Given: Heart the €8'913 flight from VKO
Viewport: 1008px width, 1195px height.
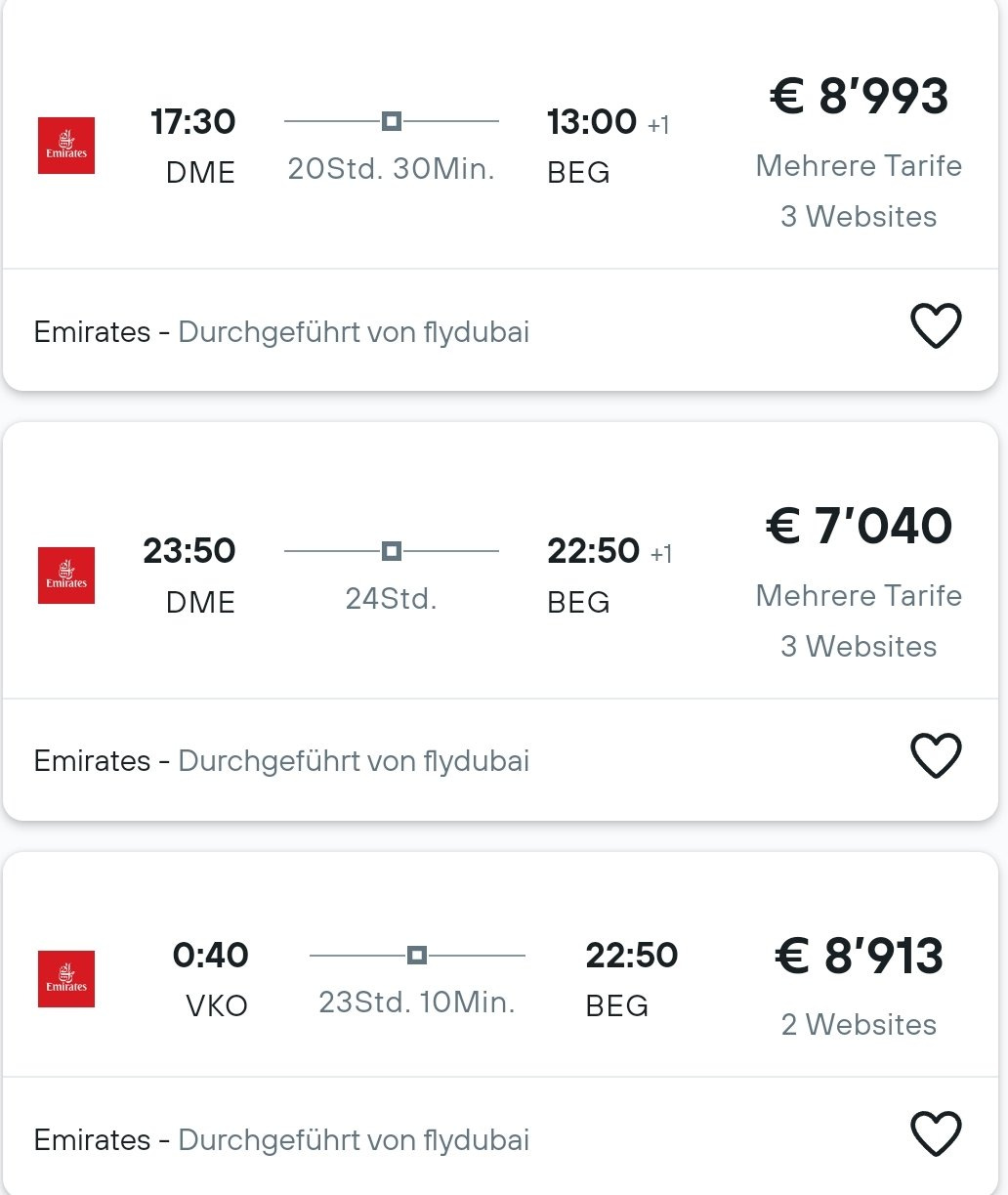Looking at the screenshot, I should coord(936,1134).
